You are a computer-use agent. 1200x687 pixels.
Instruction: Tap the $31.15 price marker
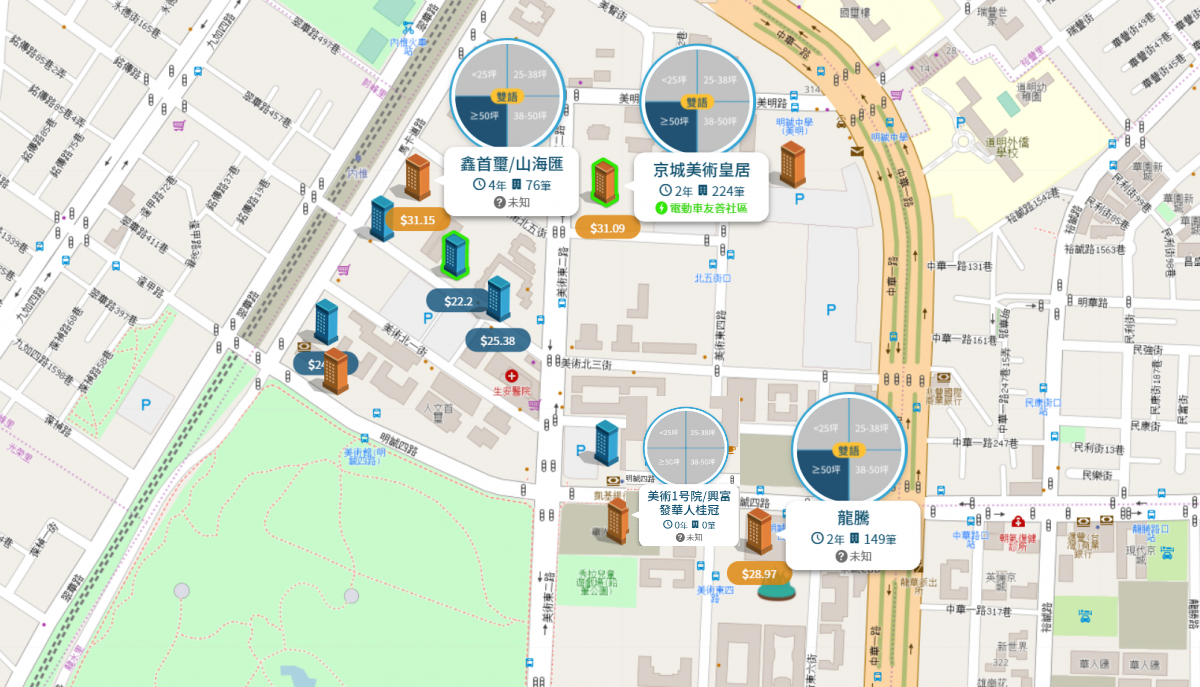[x=417, y=220]
